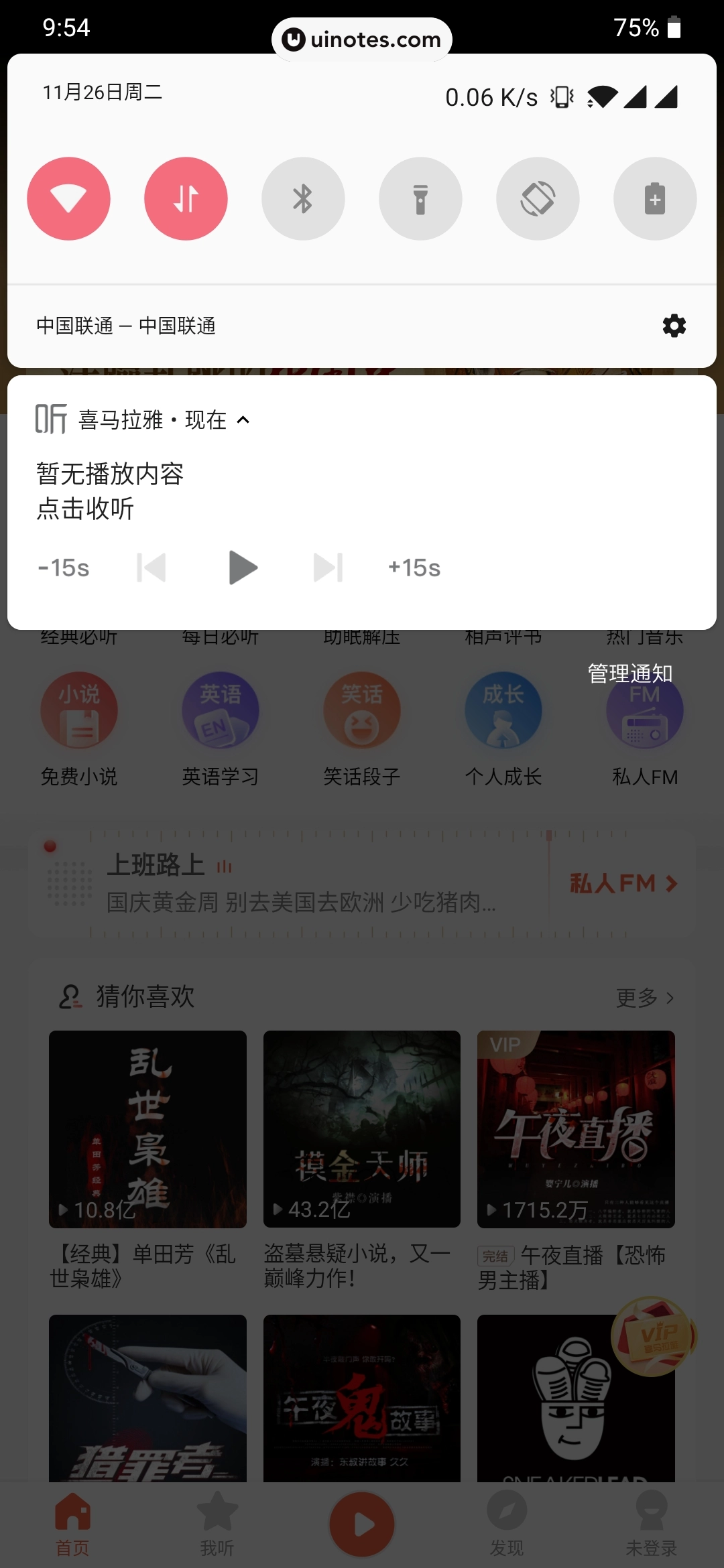Open system settings gear
Viewport: 724px width, 1568px height.
[x=674, y=326]
